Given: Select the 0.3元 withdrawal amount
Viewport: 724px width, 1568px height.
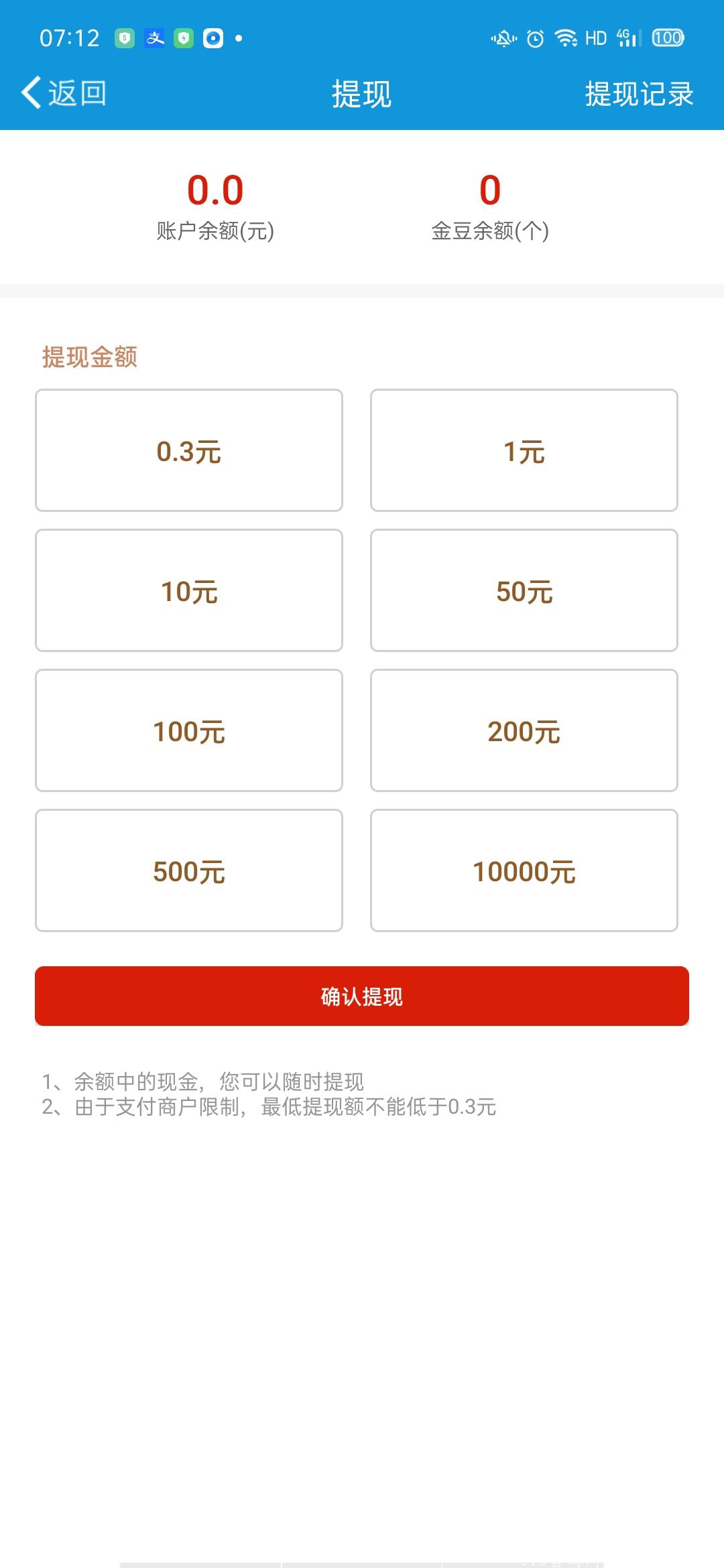Looking at the screenshot, I should click(x=189, y=450).
